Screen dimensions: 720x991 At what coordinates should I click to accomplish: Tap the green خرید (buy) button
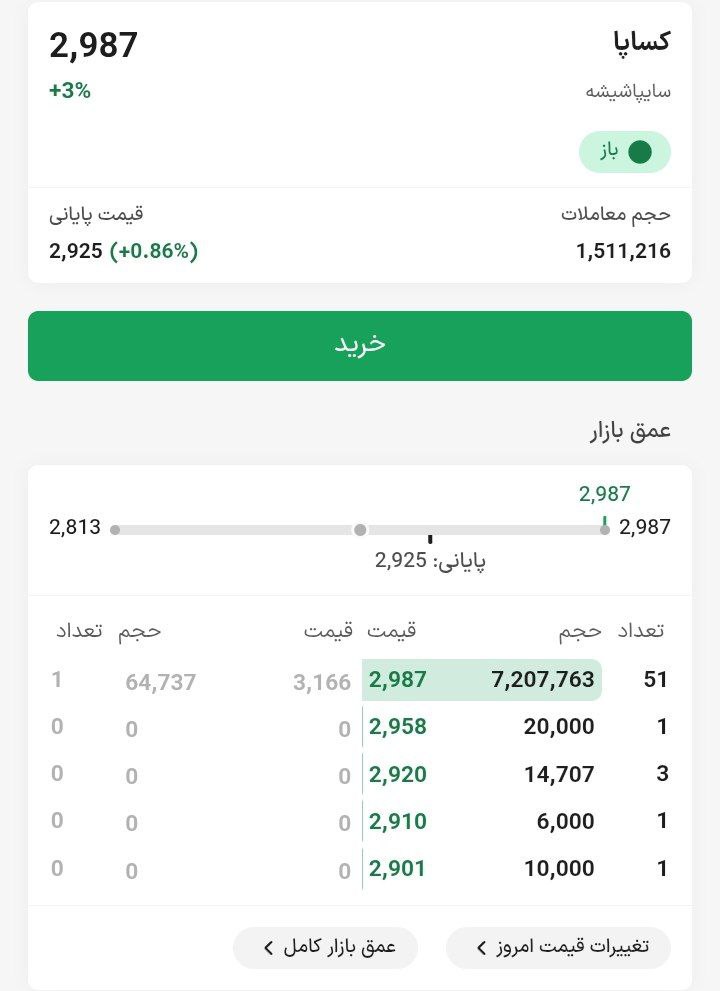pyautogui.click(x=359, y=345)
